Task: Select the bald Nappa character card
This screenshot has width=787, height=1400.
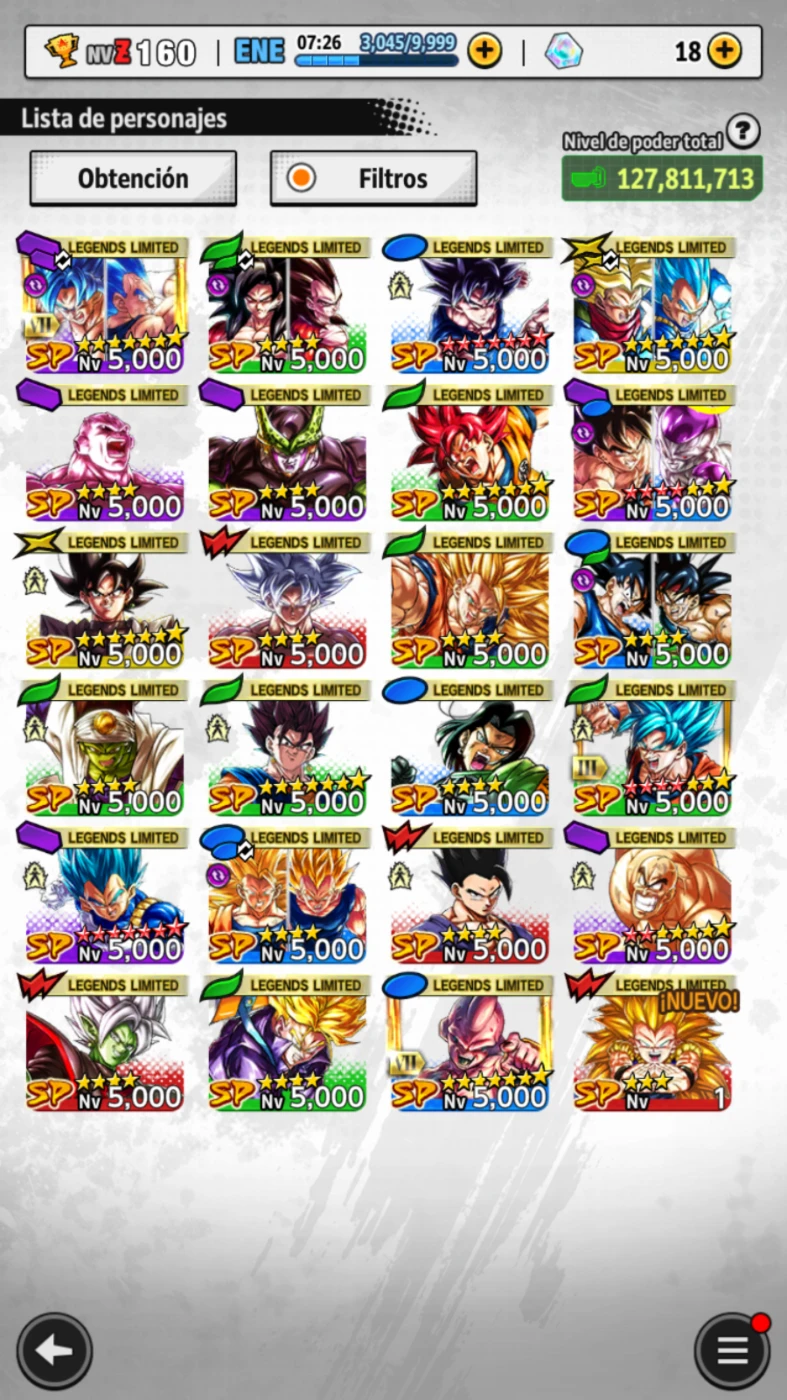Action: pyautogui.click(x=652, y=893)
